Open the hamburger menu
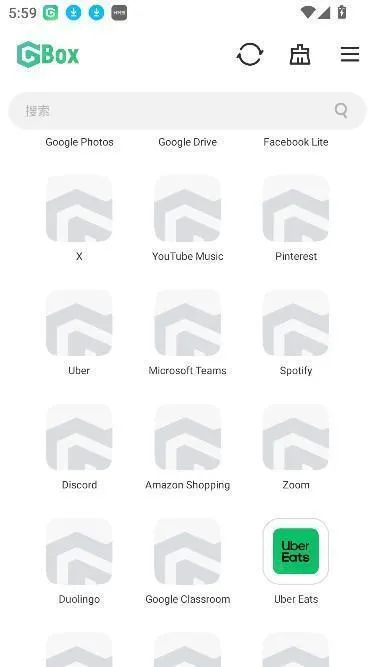This screenshot has width=375, height=667. pyautogui.click(x=350, y=54)
